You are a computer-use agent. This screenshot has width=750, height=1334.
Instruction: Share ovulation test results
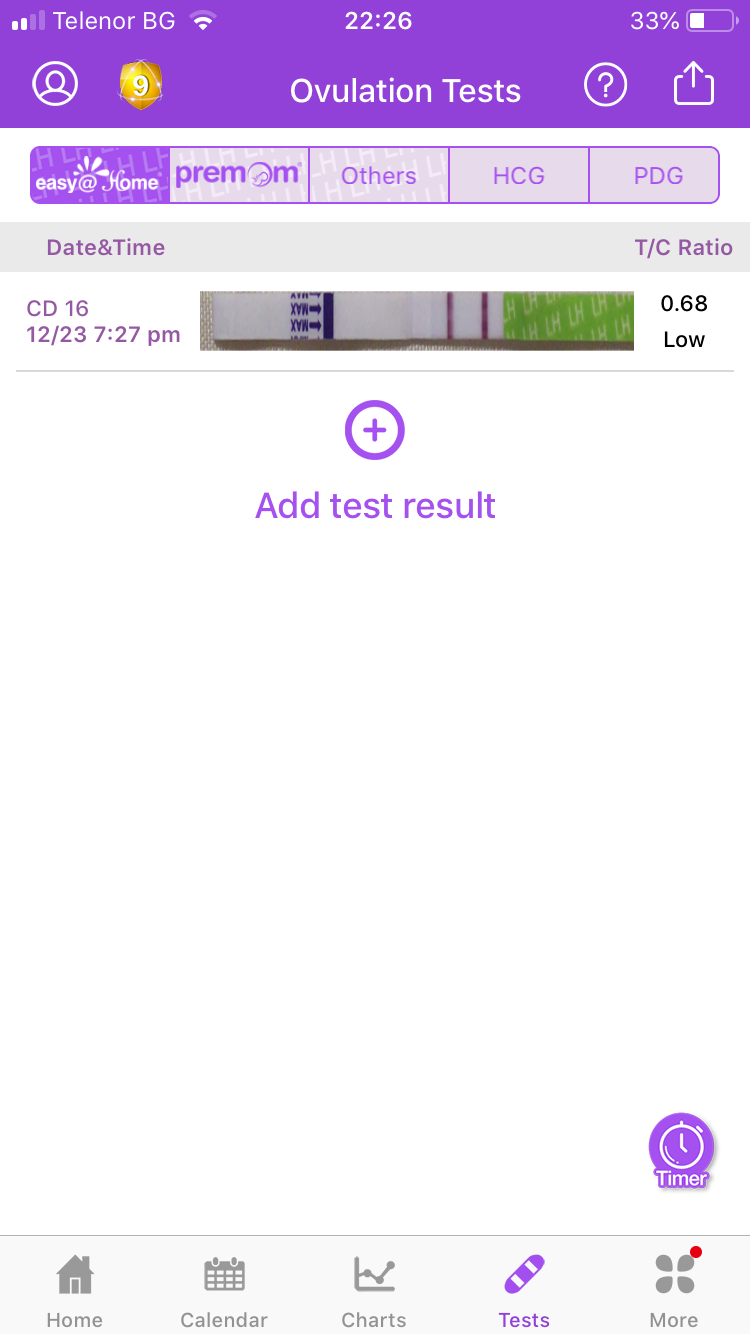pyautogui.click(x=693, y=84)
